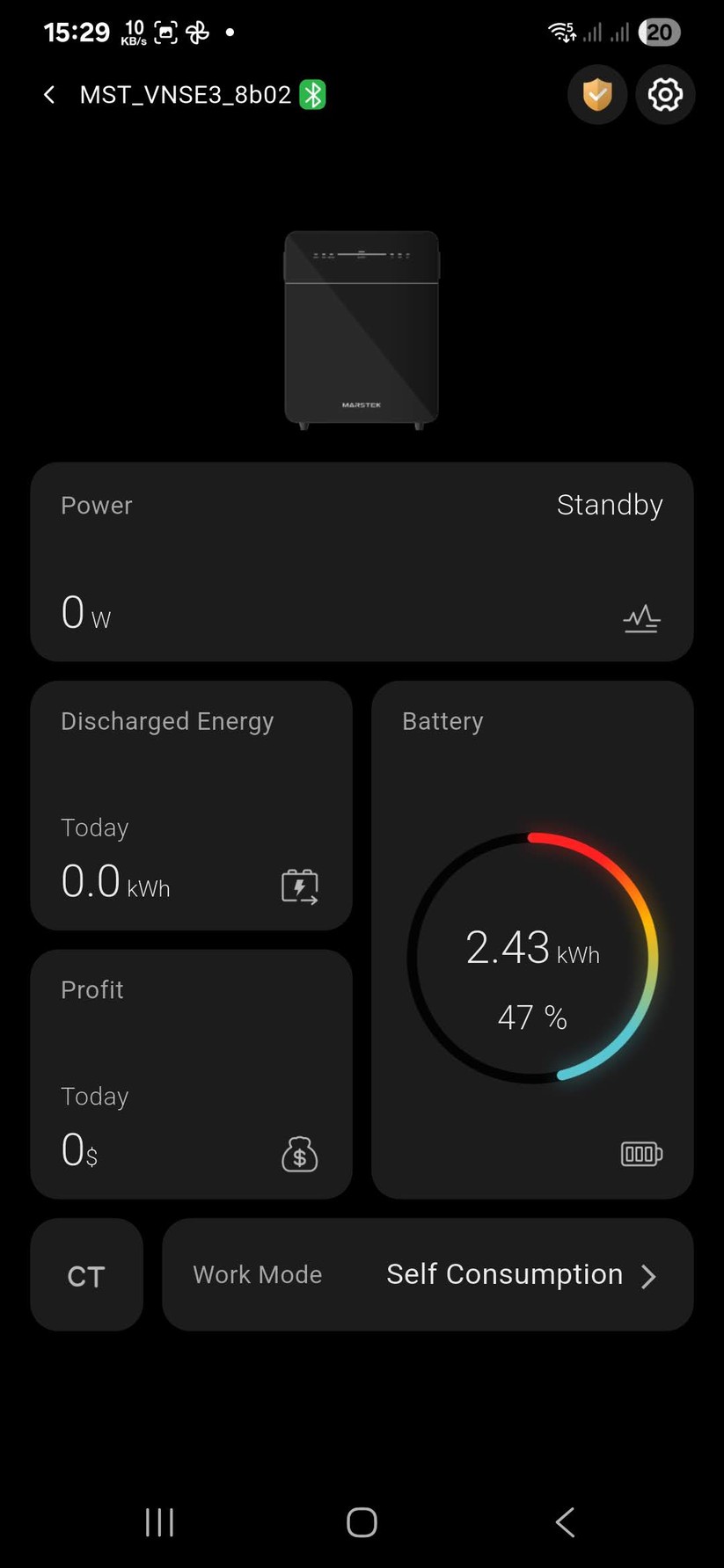Open Self Consumption mode selector
The image size is (724, 1568).
pyautogui.click(x=504, y=1274)
